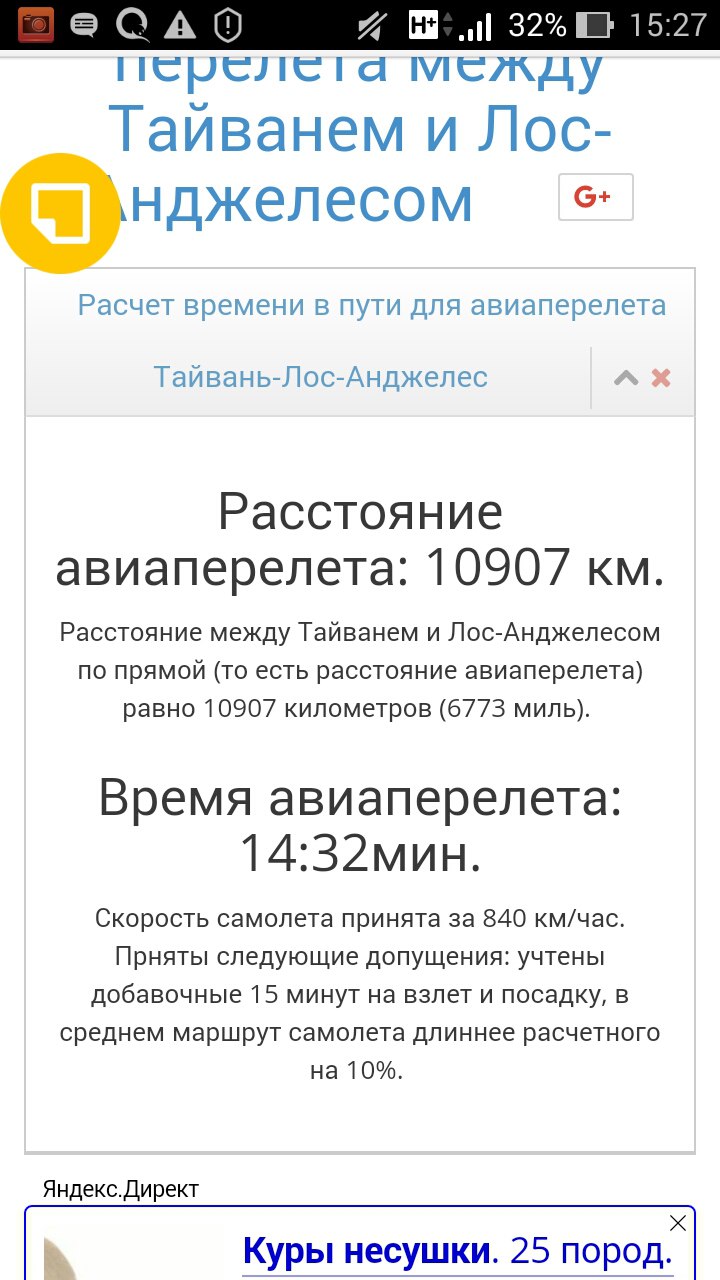720x1280 pixels.
Task: Share the page via the G+ button
Action: click(595, 197)
